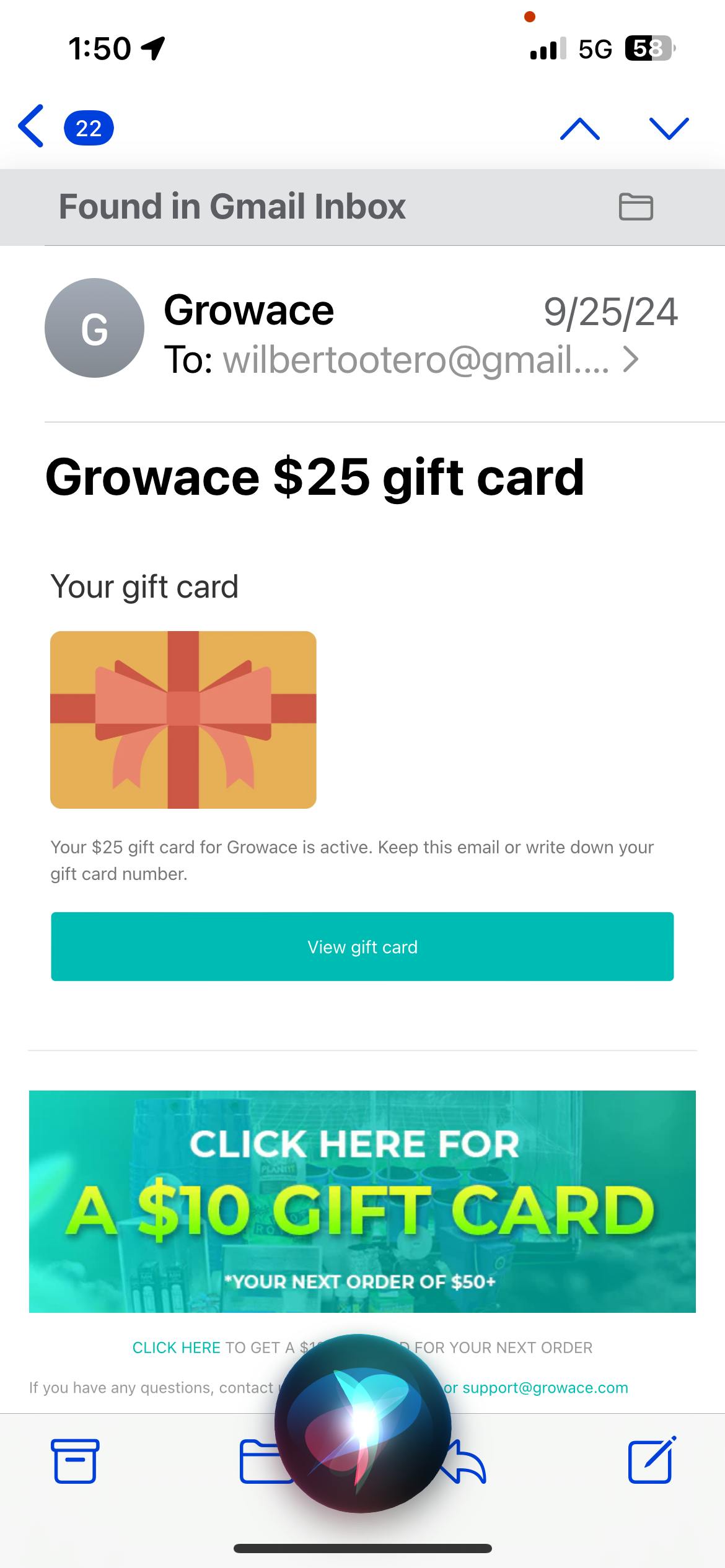Expand recipient details for wilbertootero@gmail
Image resolution: width=725 pixels, height=1568 pixels.
(630, 359)
